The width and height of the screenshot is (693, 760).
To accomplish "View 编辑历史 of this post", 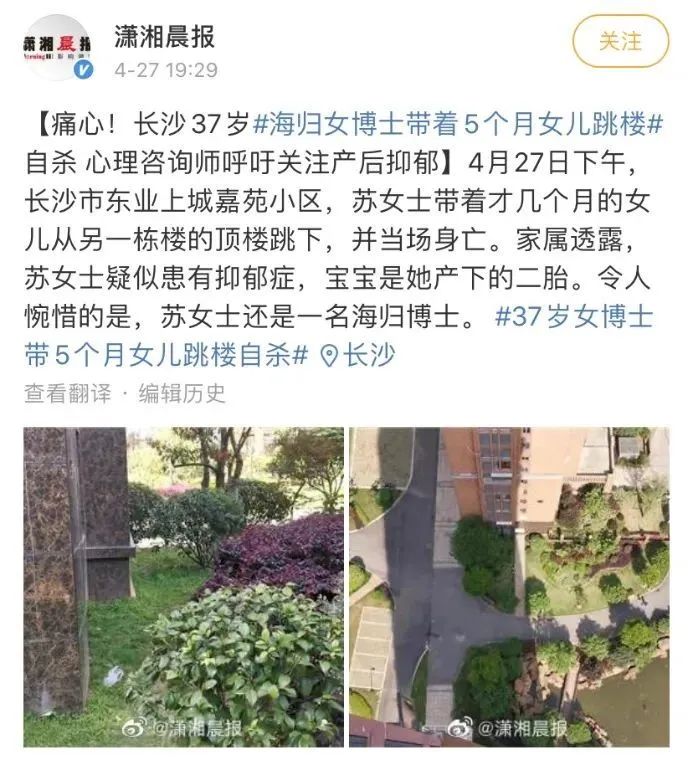I will point(183,394).
